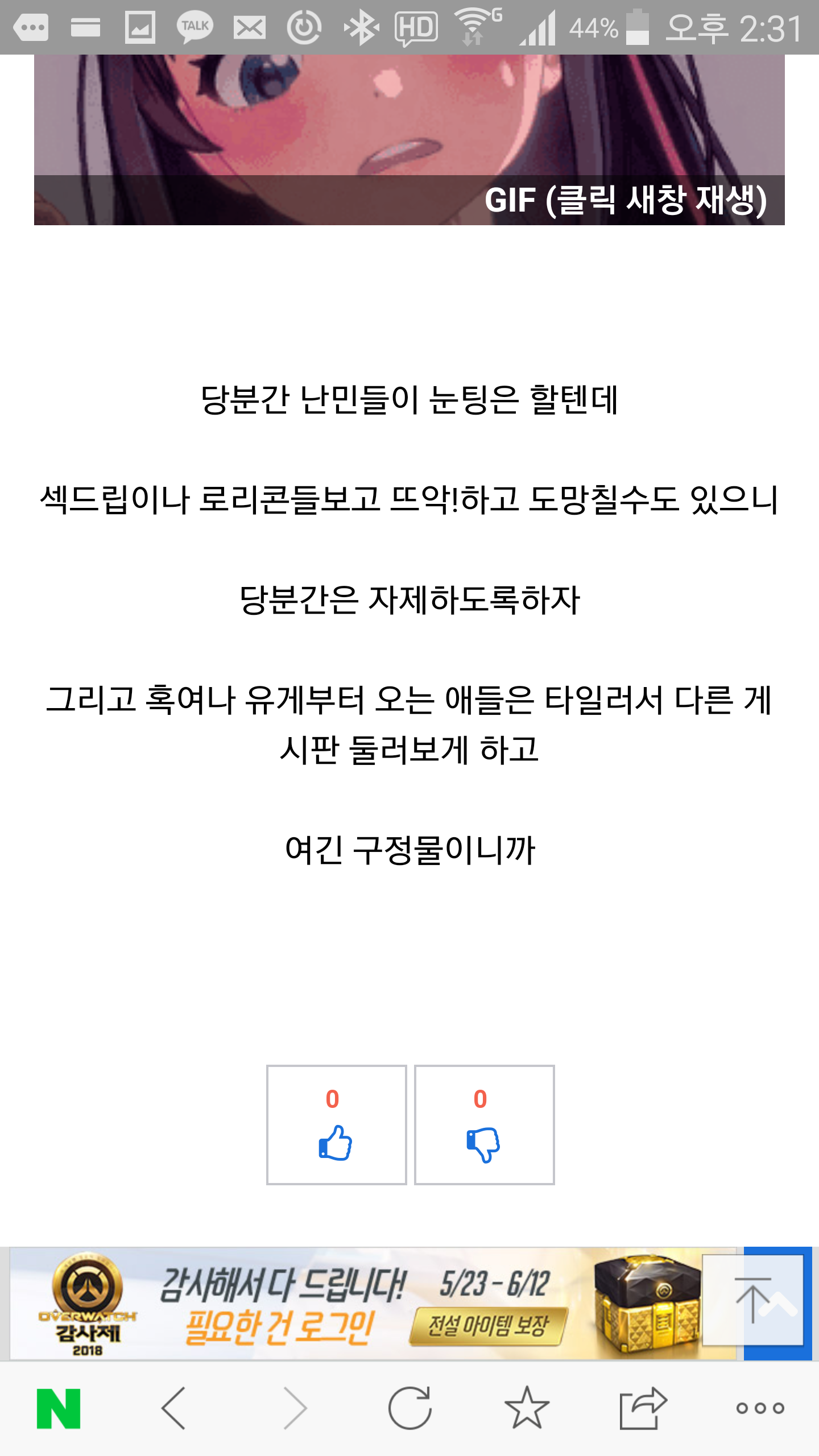
Task: Go to Naver home via N logo
Action: pos(59,1409)
